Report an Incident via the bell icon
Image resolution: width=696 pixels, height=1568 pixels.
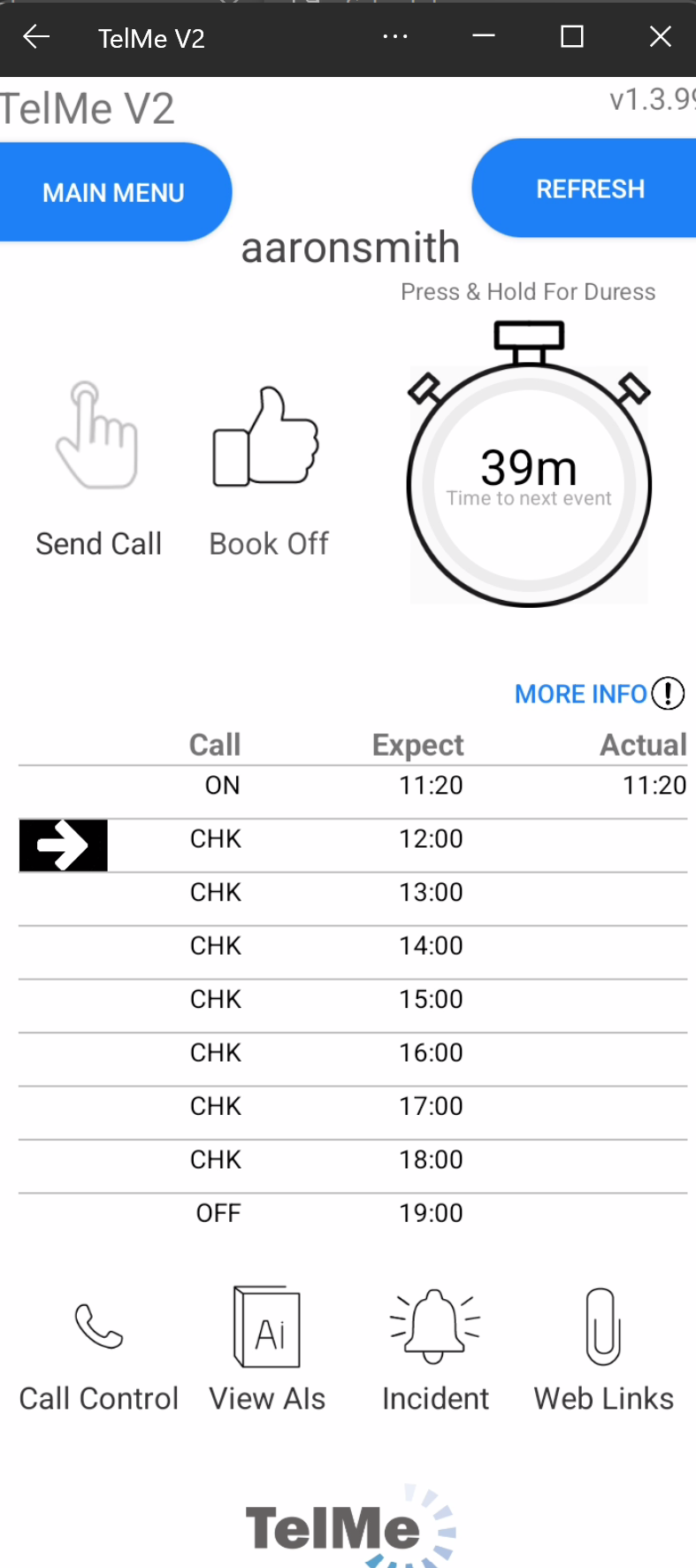click(434, 1325)
